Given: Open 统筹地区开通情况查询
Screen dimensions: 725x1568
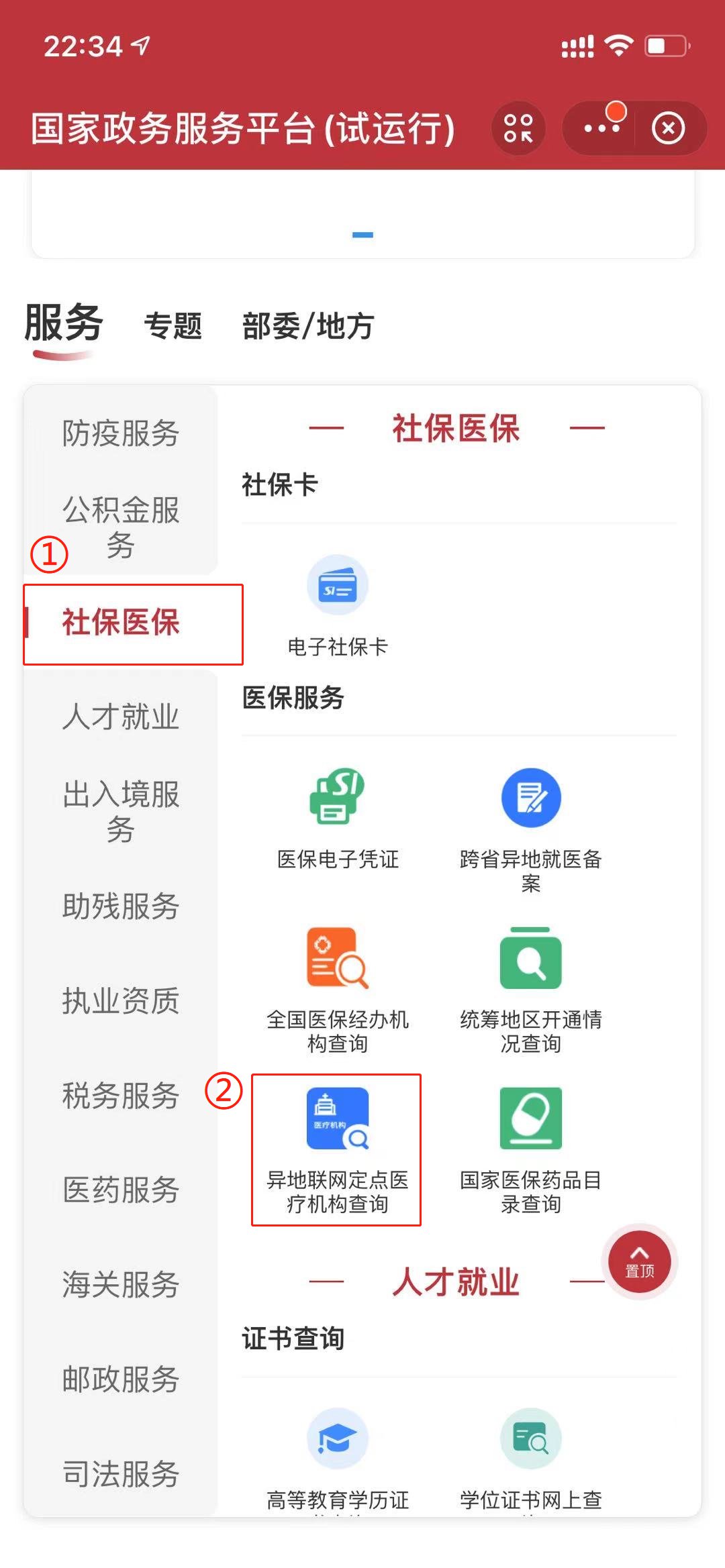Looking at the screenshot, I should coord(530,986).
